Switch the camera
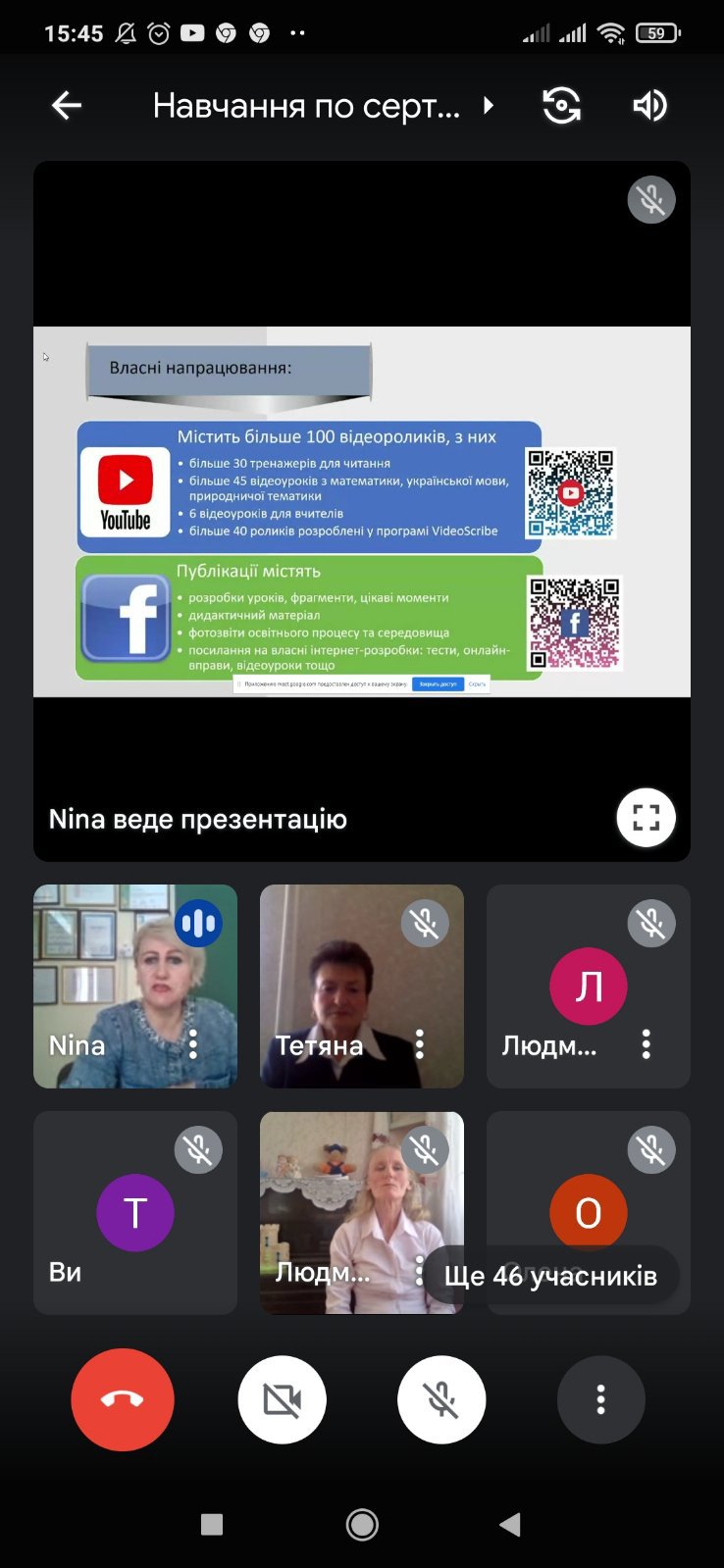Screen dimensions: 724x1568 click(562, 105)
